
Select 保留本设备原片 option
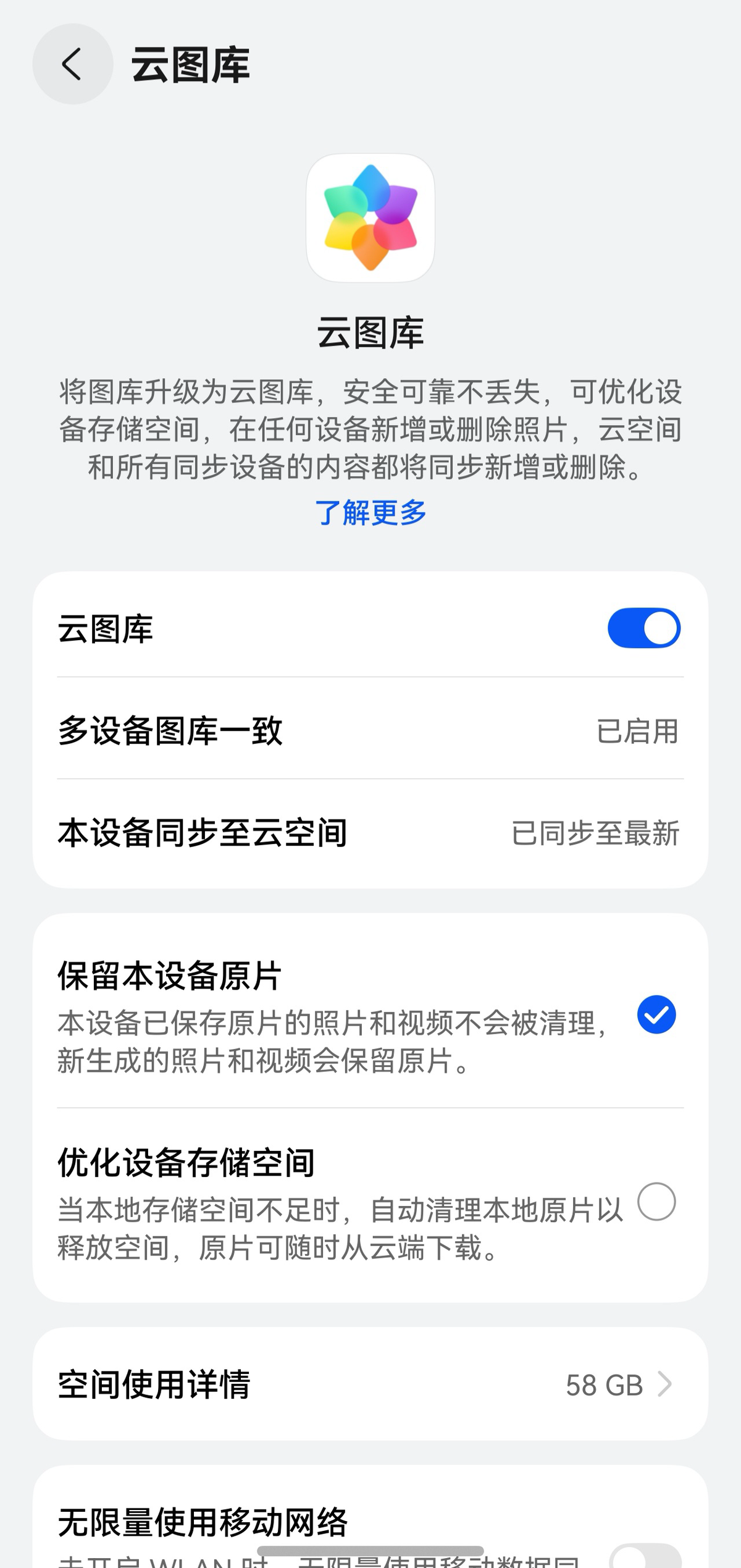click(x=656, y=1015)
